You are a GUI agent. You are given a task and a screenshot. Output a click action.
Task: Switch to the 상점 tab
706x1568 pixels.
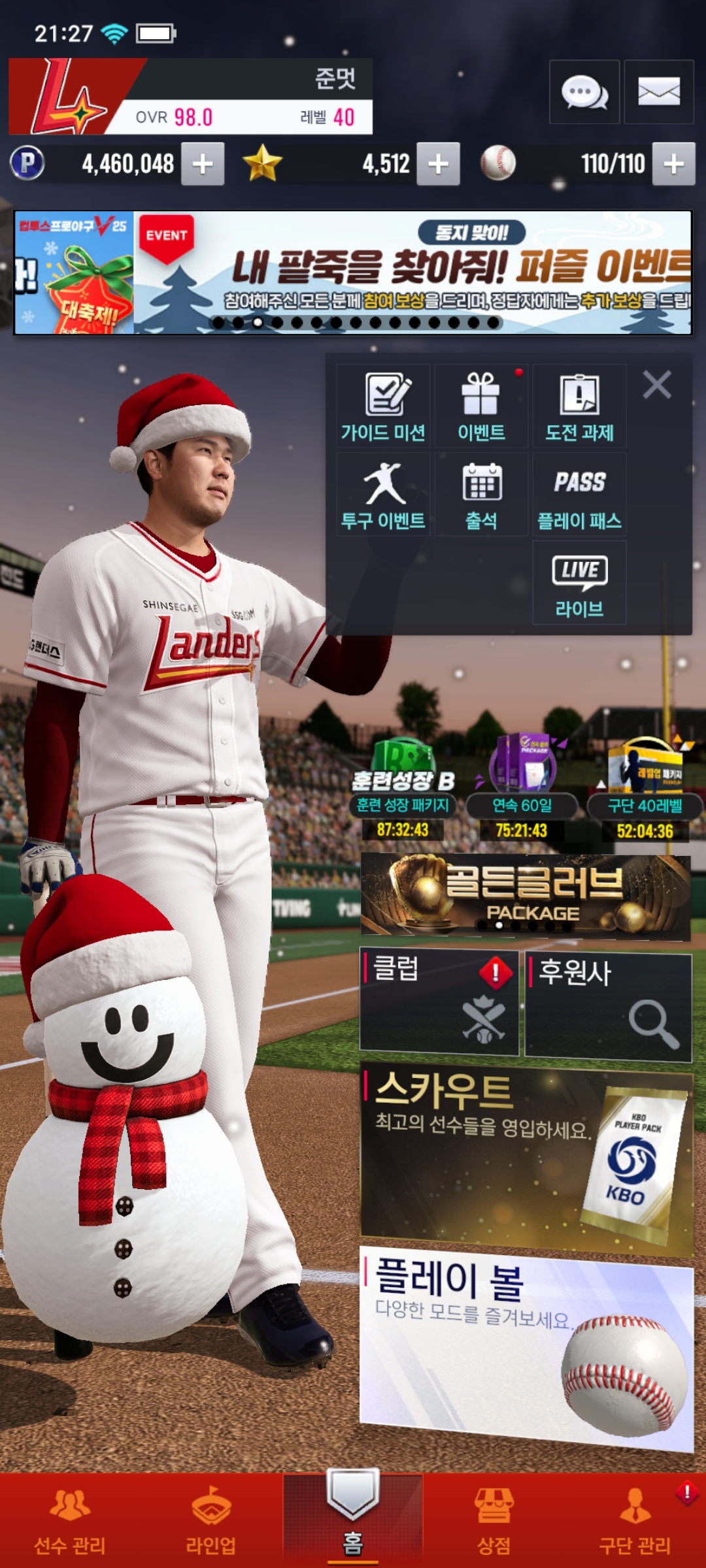point(494,1520)
